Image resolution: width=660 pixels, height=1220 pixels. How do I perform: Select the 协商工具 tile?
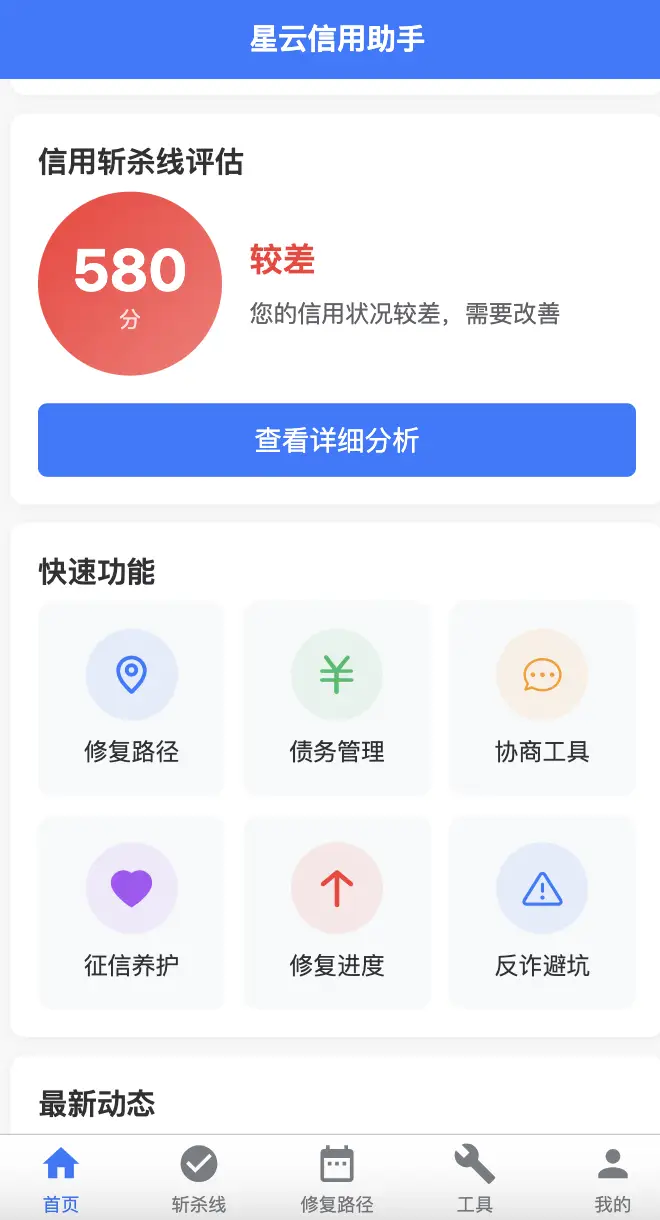542,698
